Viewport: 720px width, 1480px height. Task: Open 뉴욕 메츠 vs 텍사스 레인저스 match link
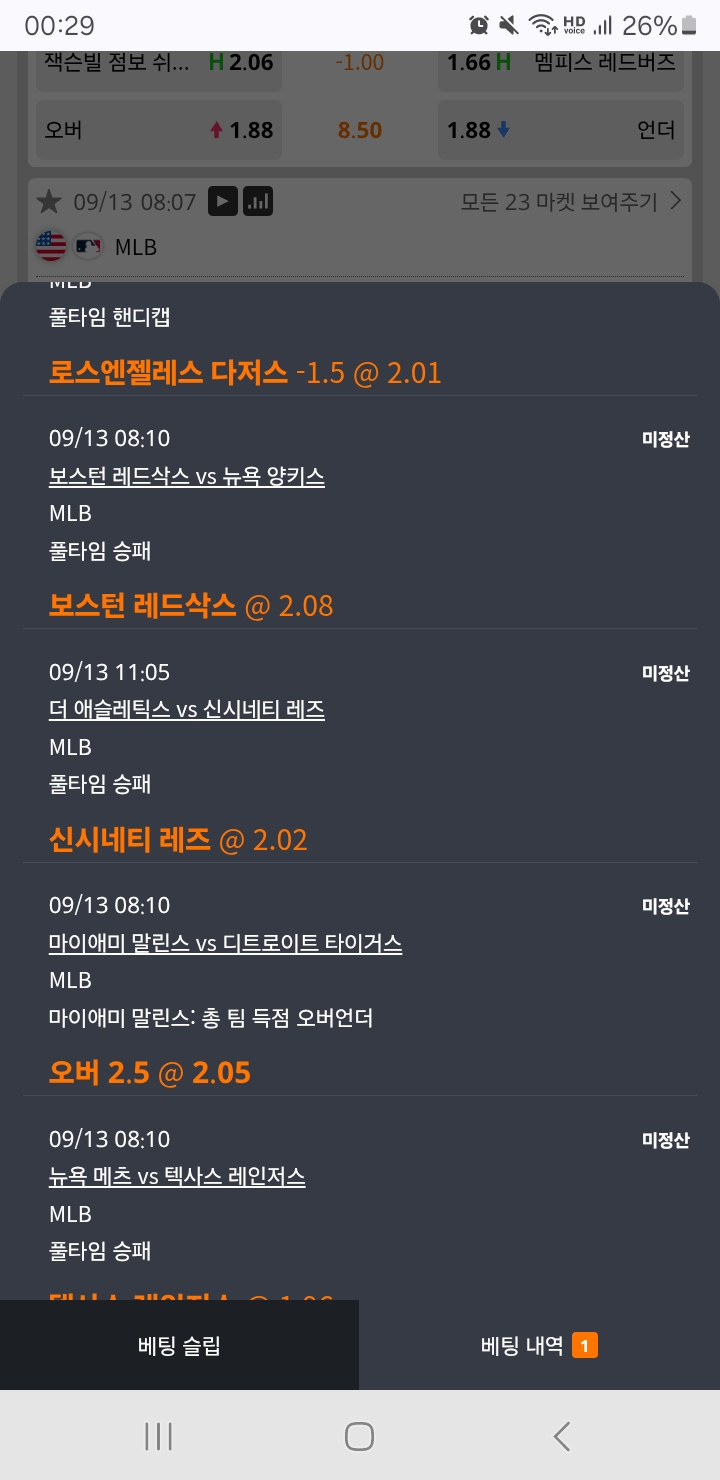(x=177, y=1177)
